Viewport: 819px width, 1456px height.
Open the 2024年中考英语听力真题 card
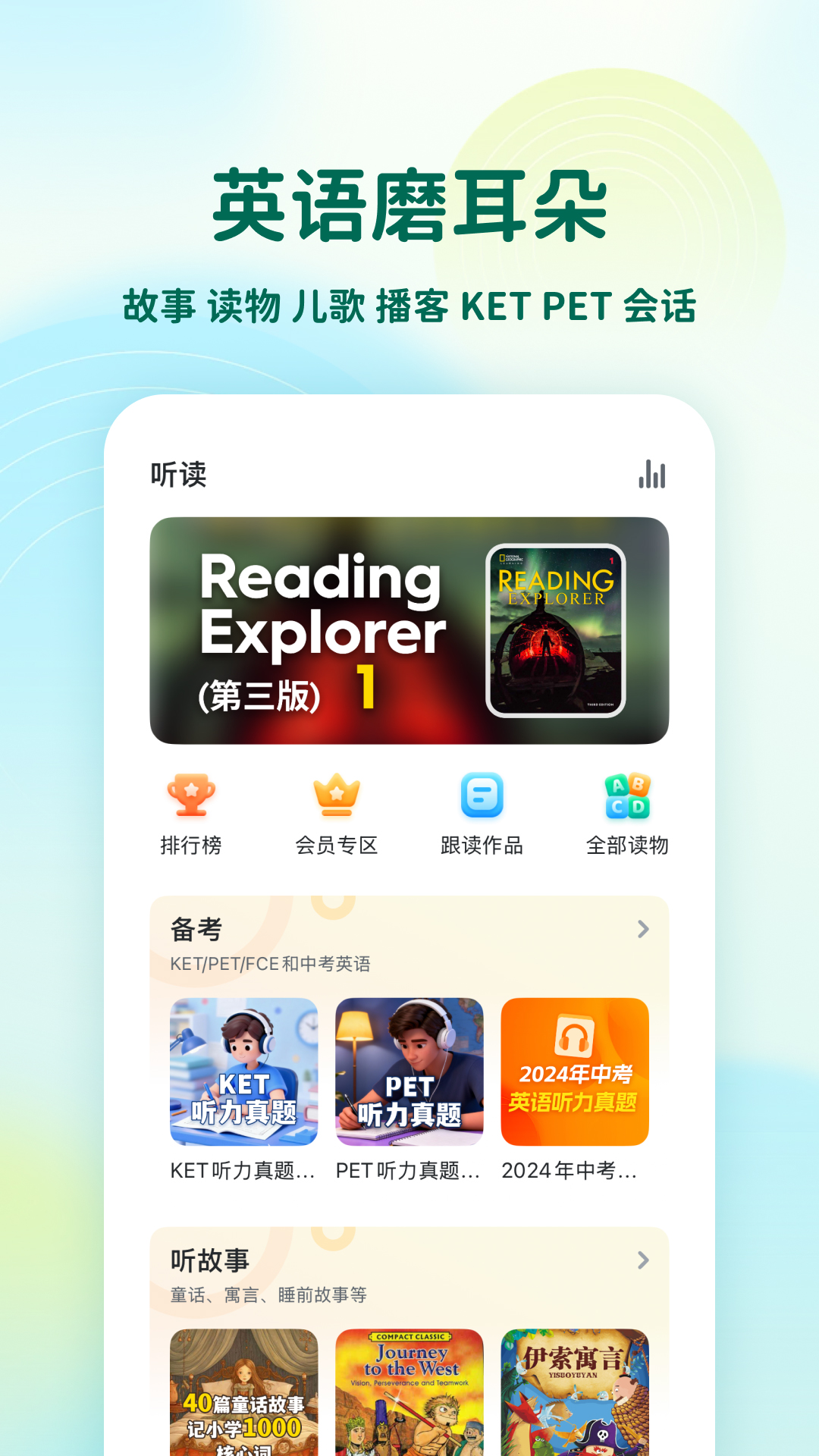click(x=574, y=1072)
